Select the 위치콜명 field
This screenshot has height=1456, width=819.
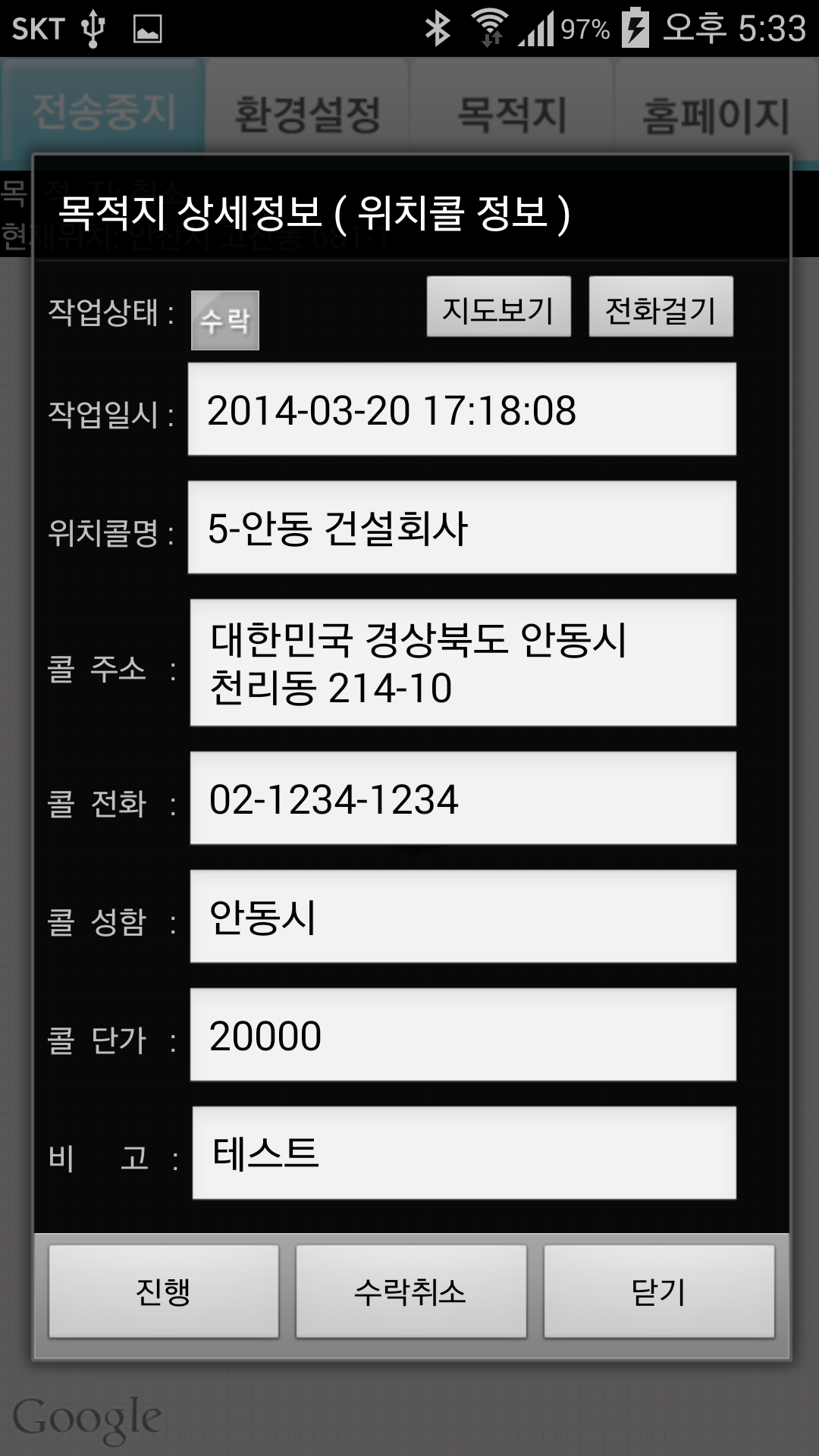(462, 528)
